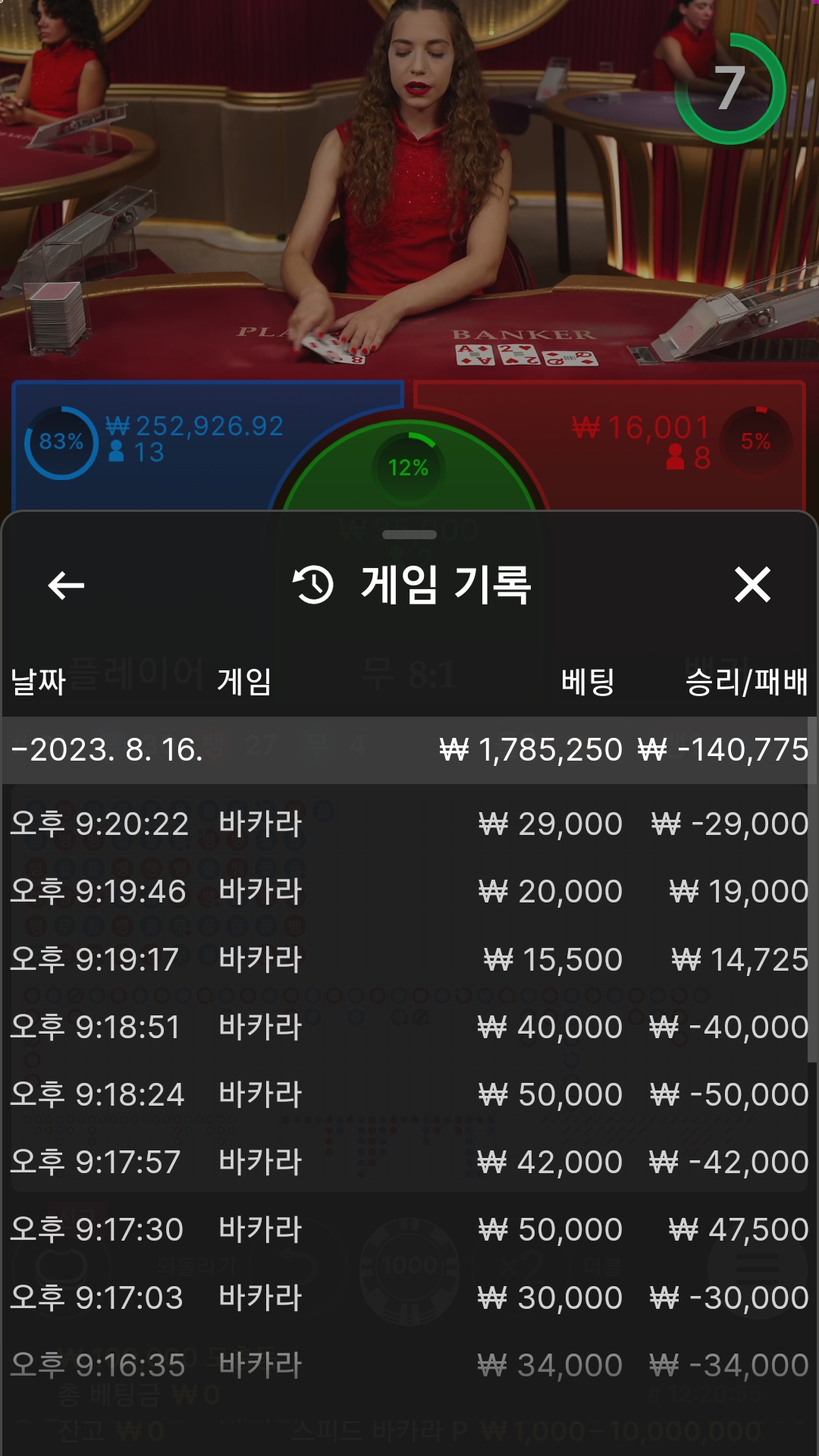Collapse the 2023. 8. 16. date group

pos(409,749)
